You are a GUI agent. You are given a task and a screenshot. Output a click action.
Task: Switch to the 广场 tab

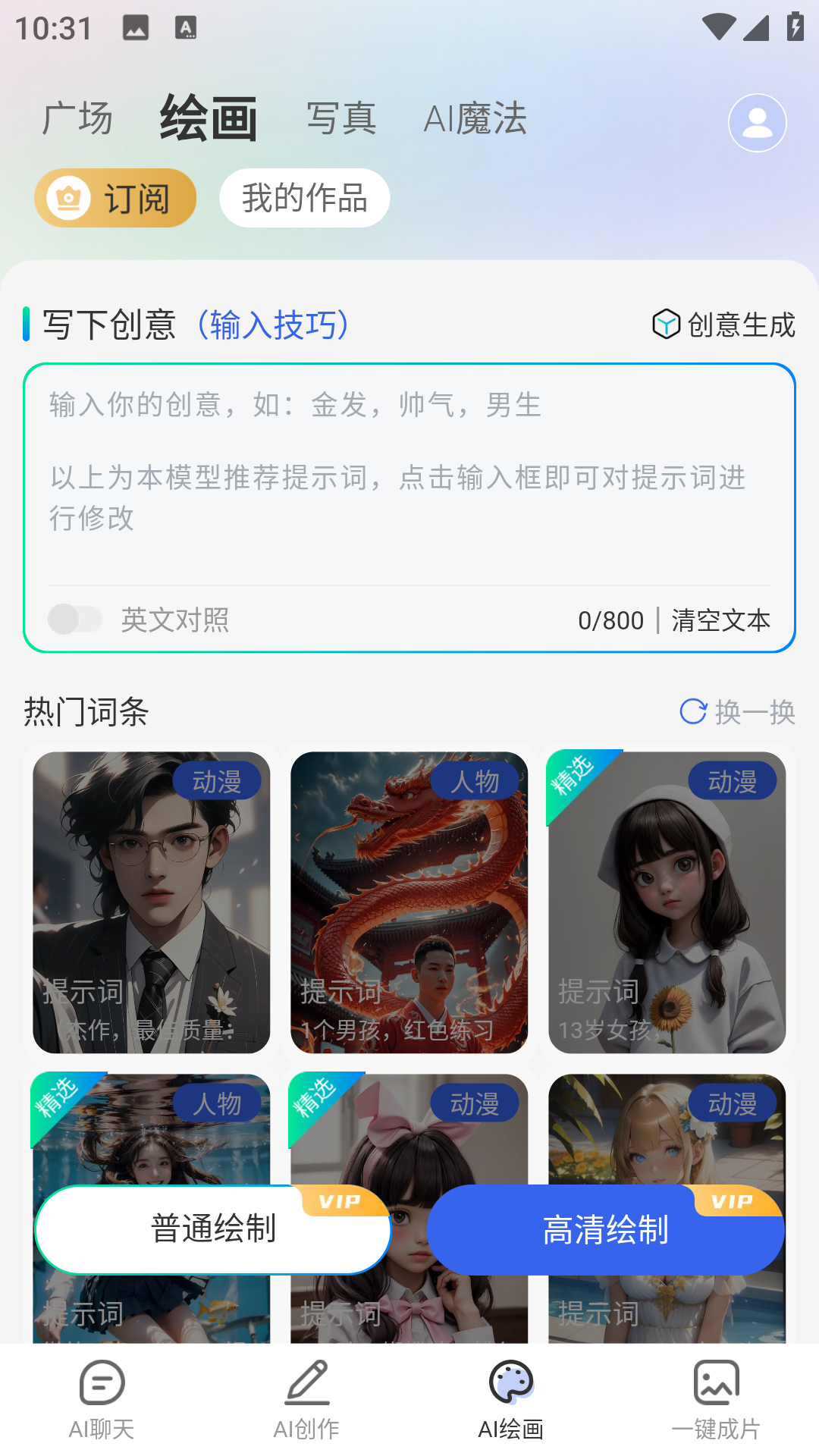(x=77, y=118)
